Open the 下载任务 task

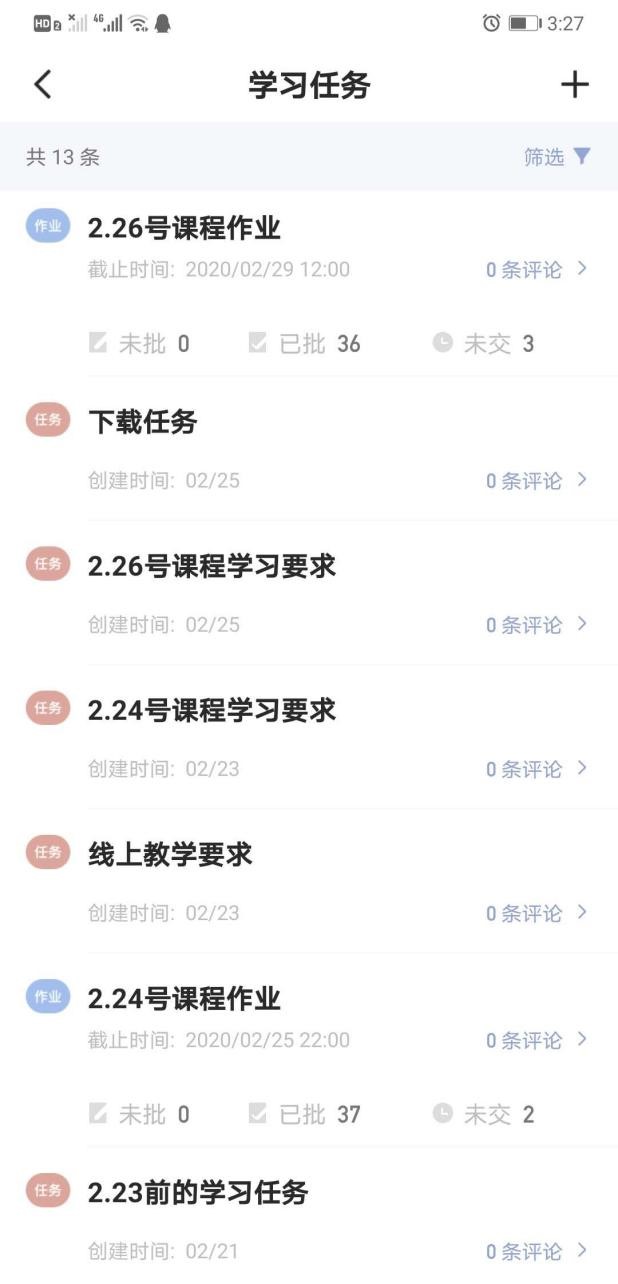[x=143, y=422]
